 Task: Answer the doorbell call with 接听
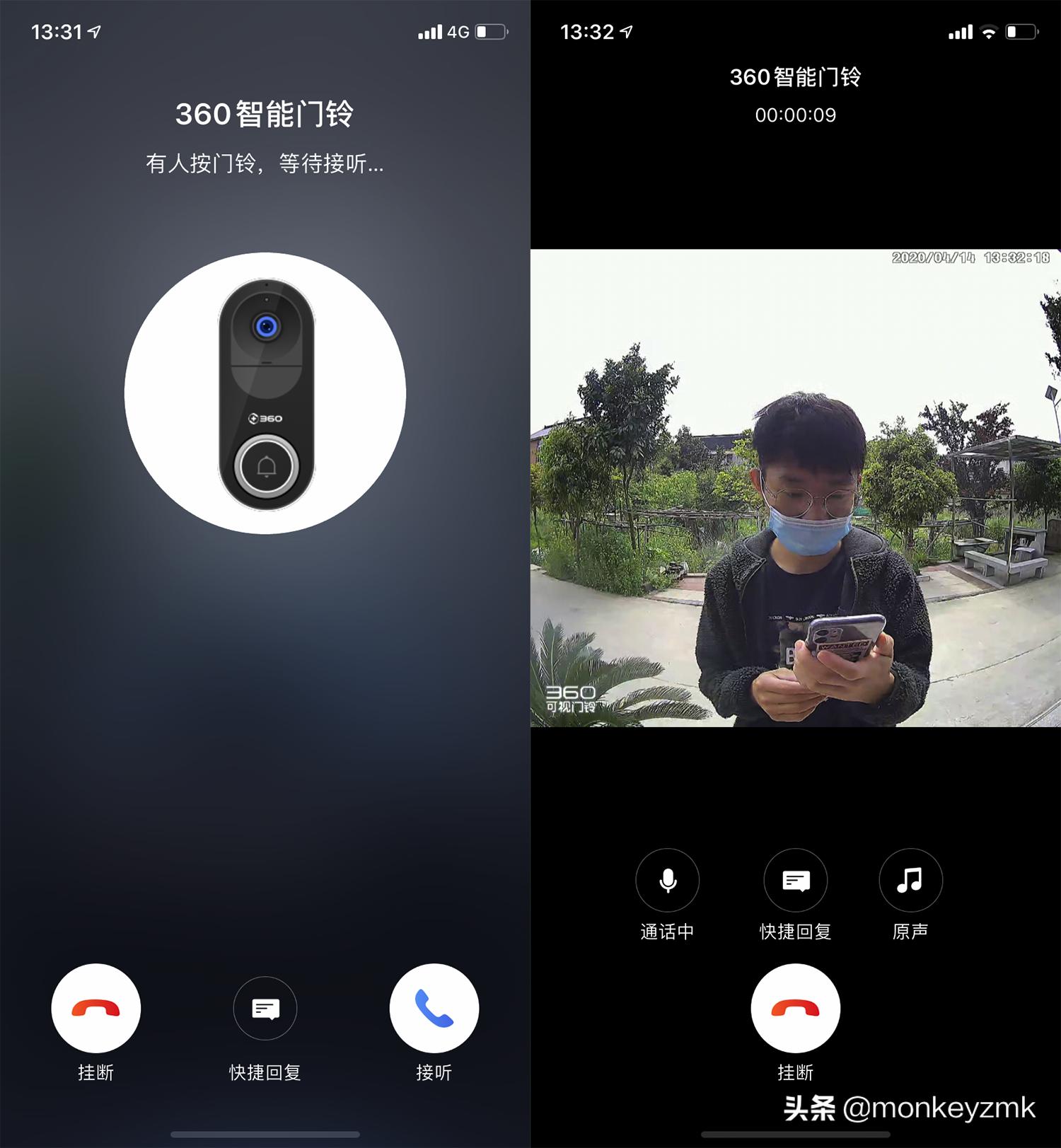click(x=434, y=1008)
